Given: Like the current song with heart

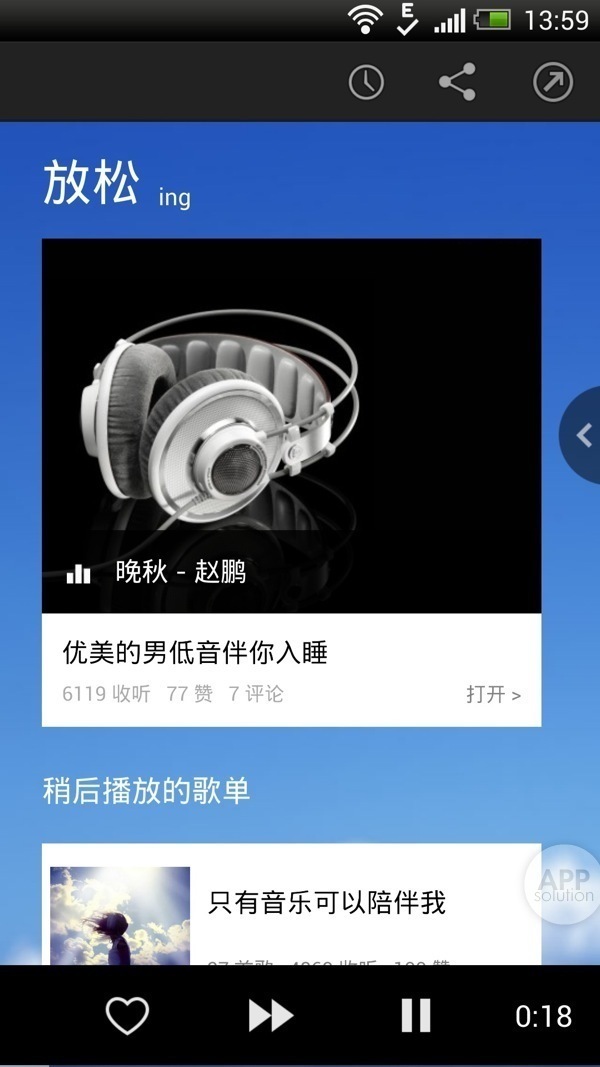Looking at the screenshot, I should 127,1016.
